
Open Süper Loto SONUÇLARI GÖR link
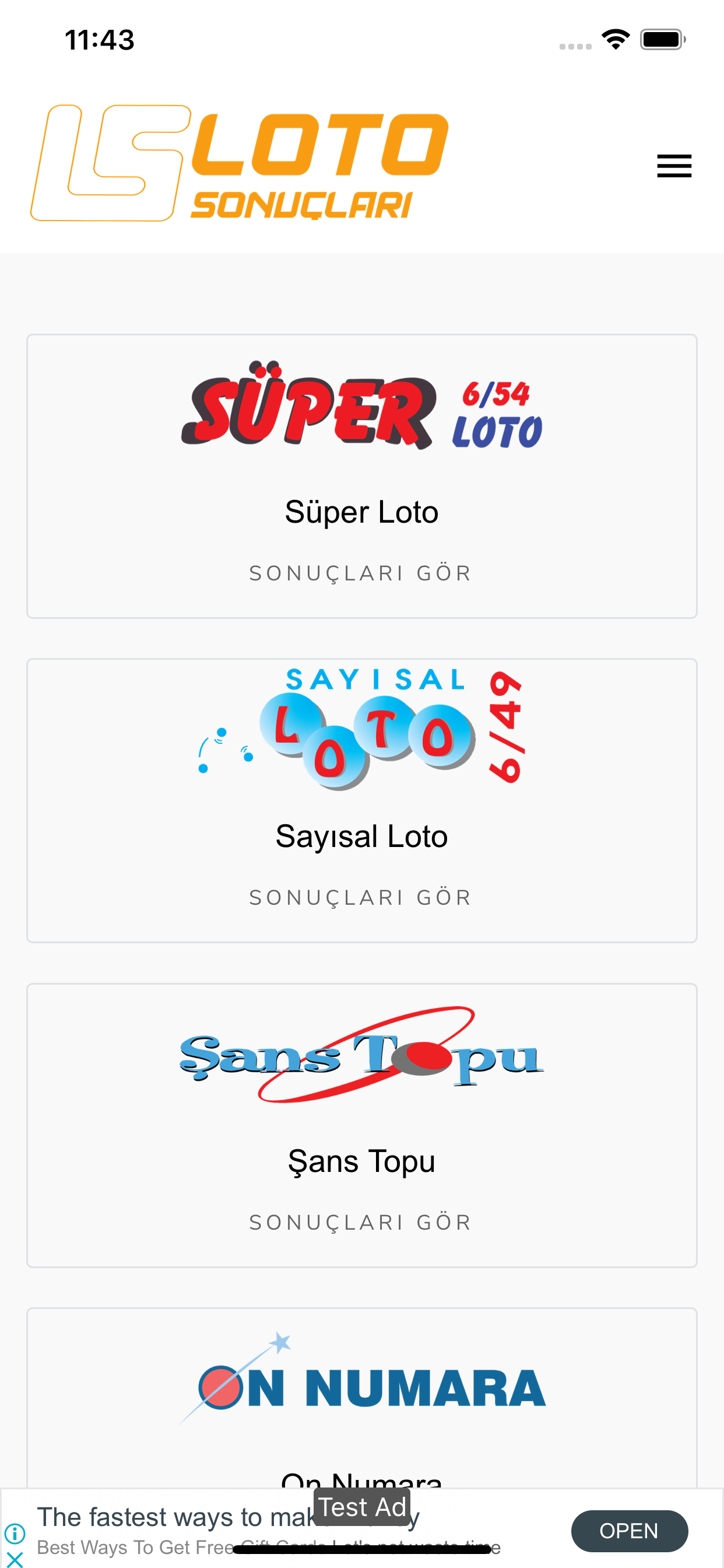[361, 572]
